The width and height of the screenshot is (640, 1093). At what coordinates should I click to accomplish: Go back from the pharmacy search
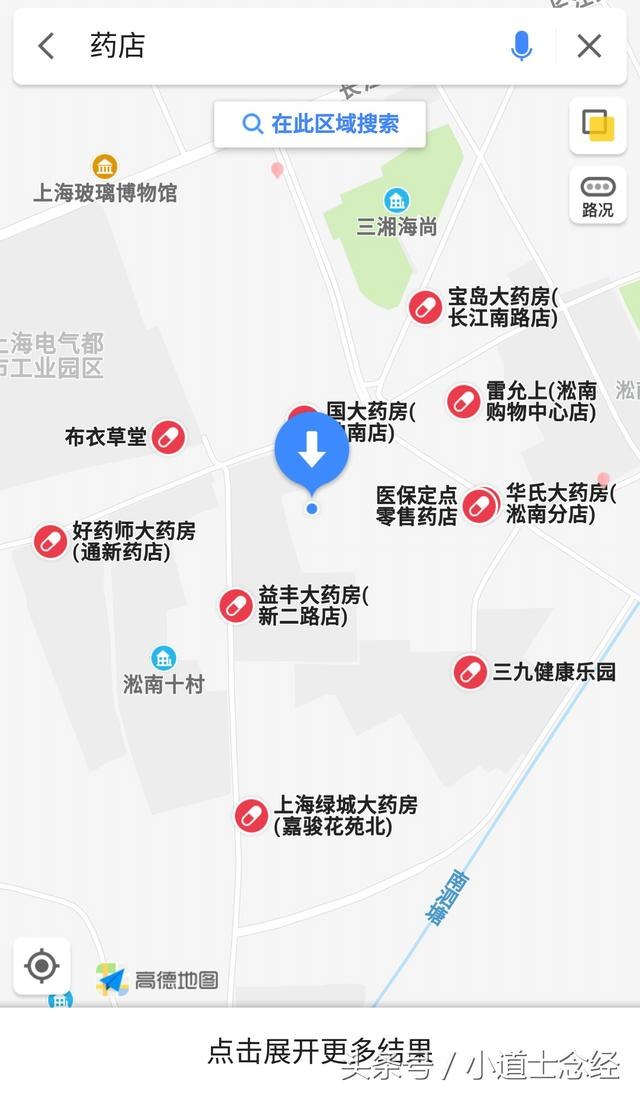(46, 46)
